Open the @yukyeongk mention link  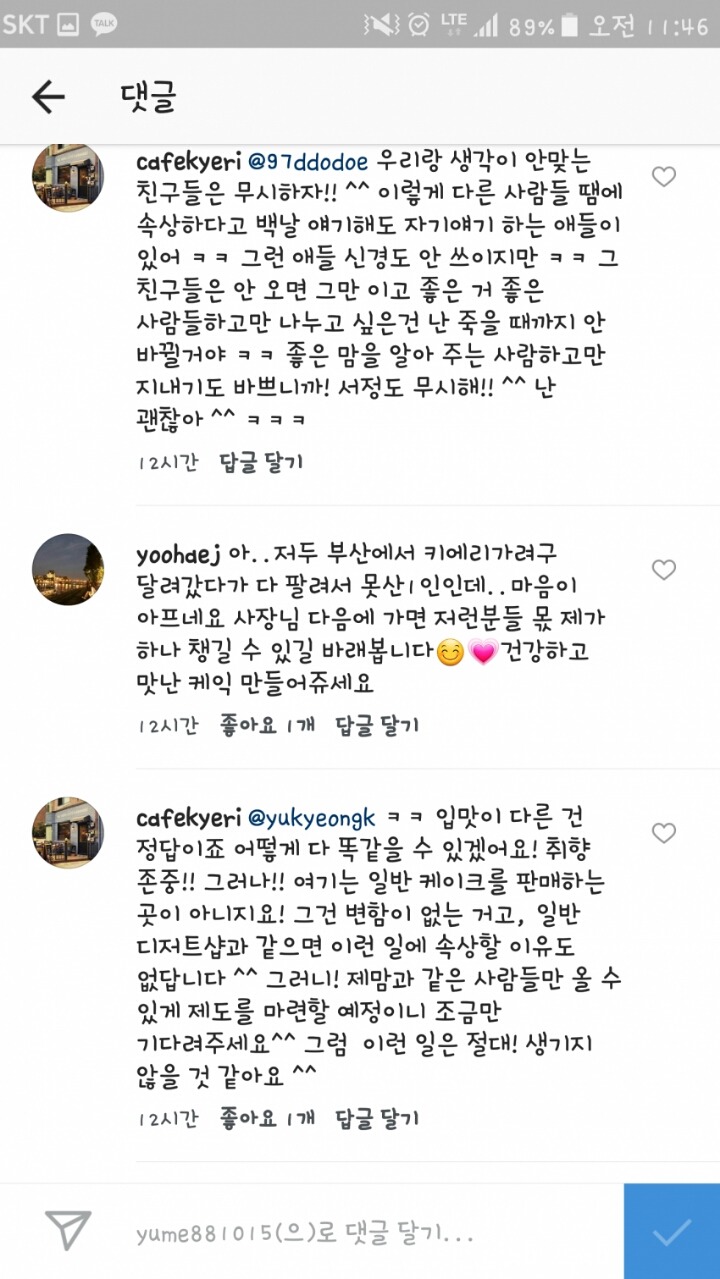click(x=311, y=819)
